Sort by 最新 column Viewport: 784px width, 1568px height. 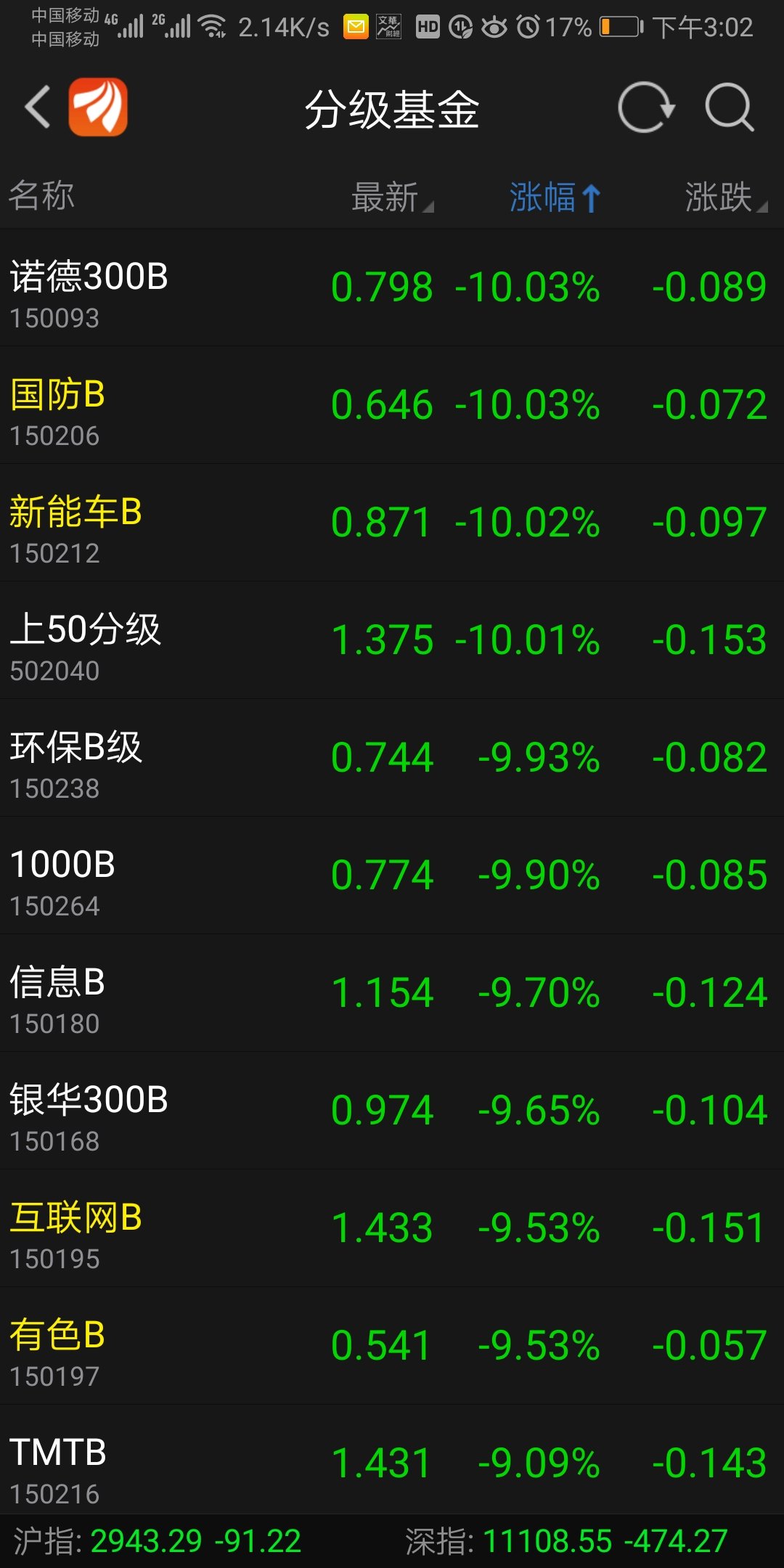click(391, 197)
